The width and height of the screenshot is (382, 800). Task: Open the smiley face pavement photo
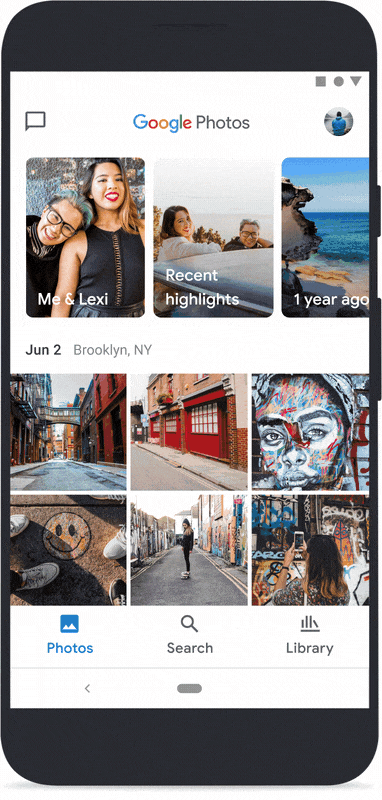pos(68,550)
